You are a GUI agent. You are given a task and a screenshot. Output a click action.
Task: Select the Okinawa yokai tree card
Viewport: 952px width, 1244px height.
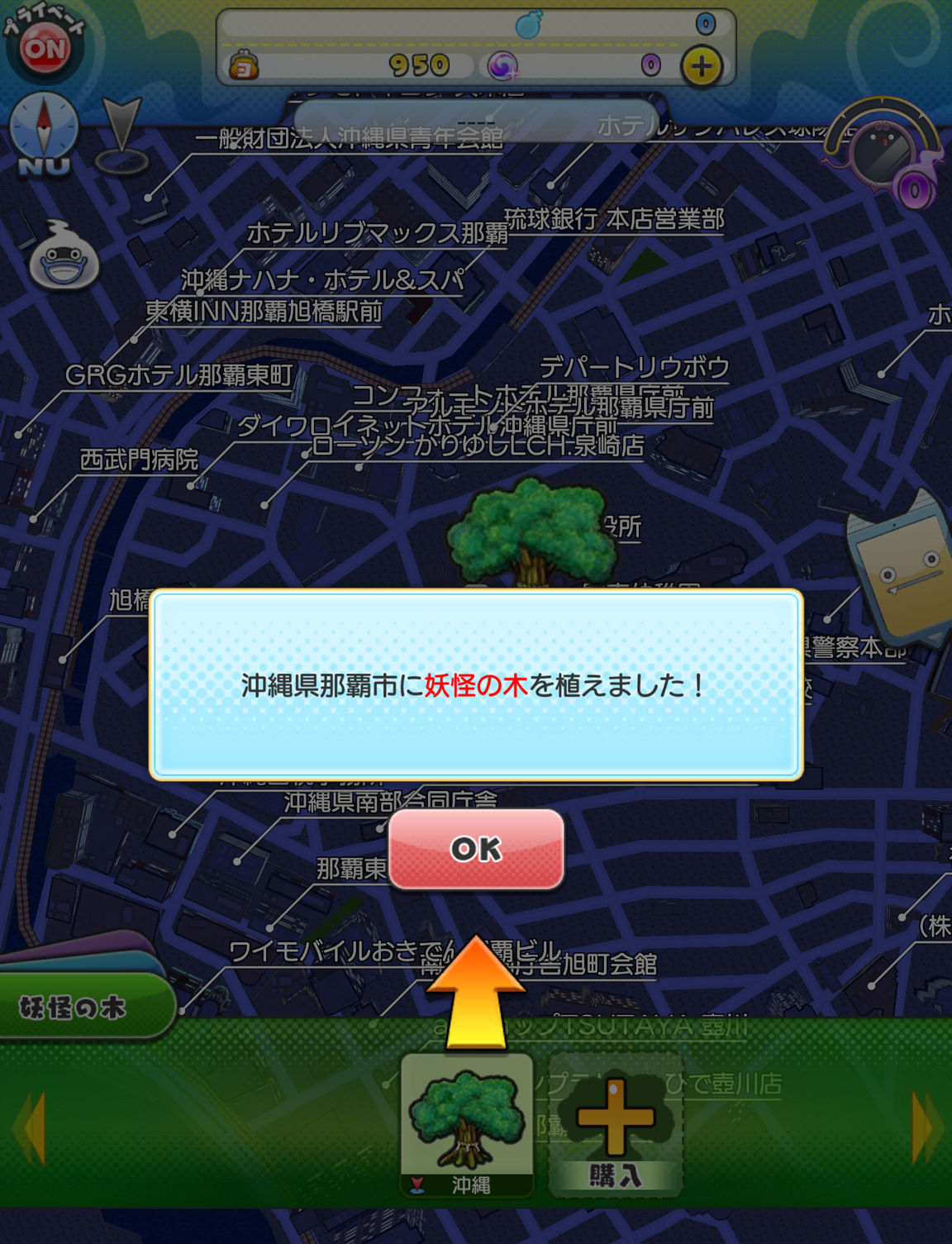(x=467, y=1124)
